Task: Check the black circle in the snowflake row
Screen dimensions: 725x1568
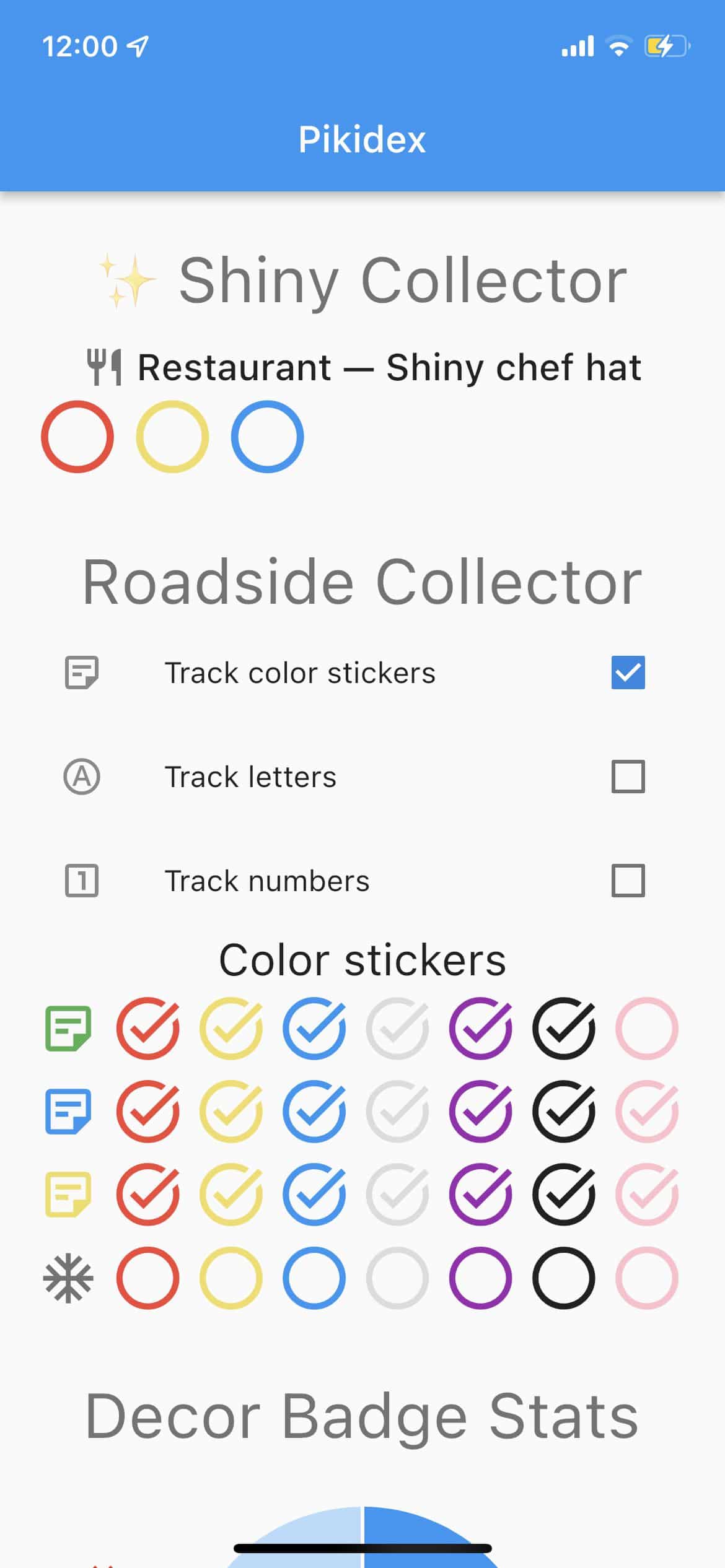Action: tap(564, 1278)
